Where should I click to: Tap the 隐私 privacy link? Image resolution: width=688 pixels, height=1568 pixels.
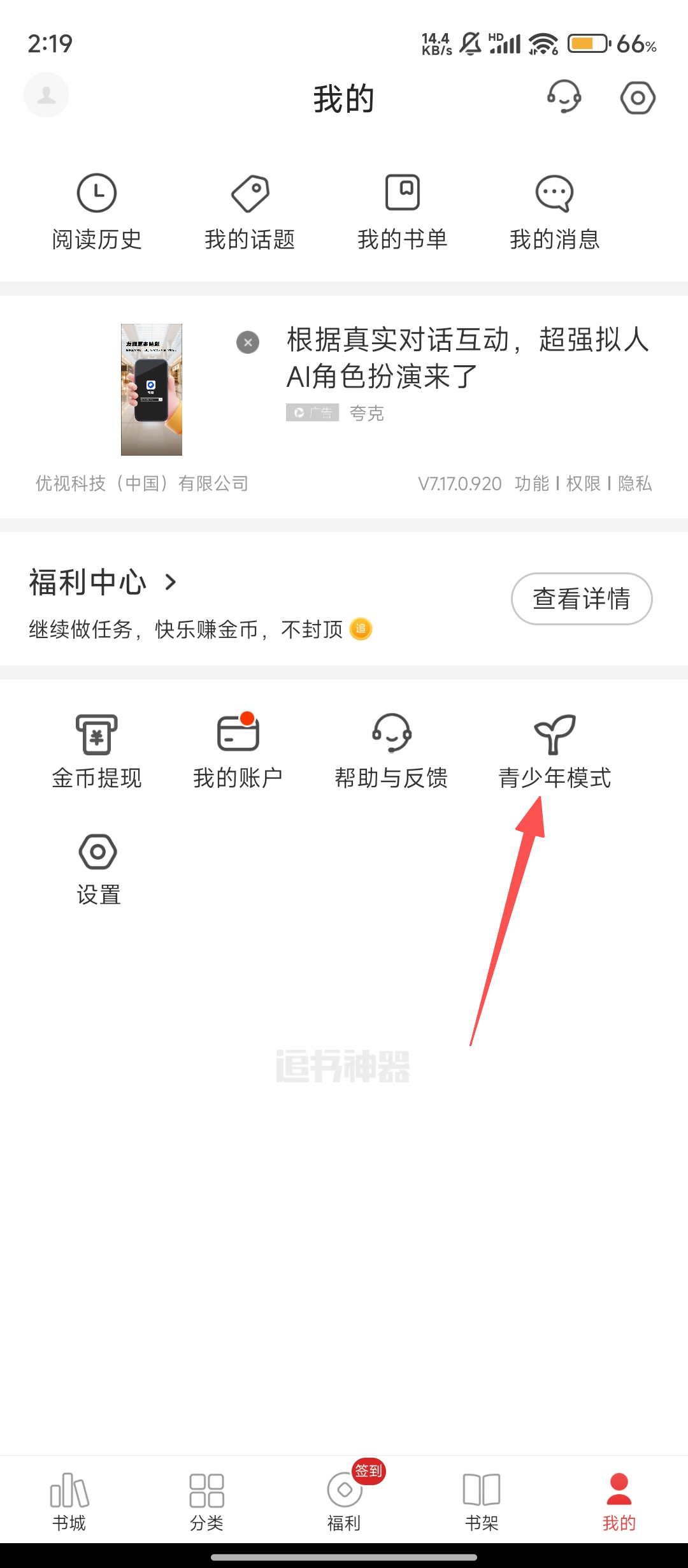634,484
